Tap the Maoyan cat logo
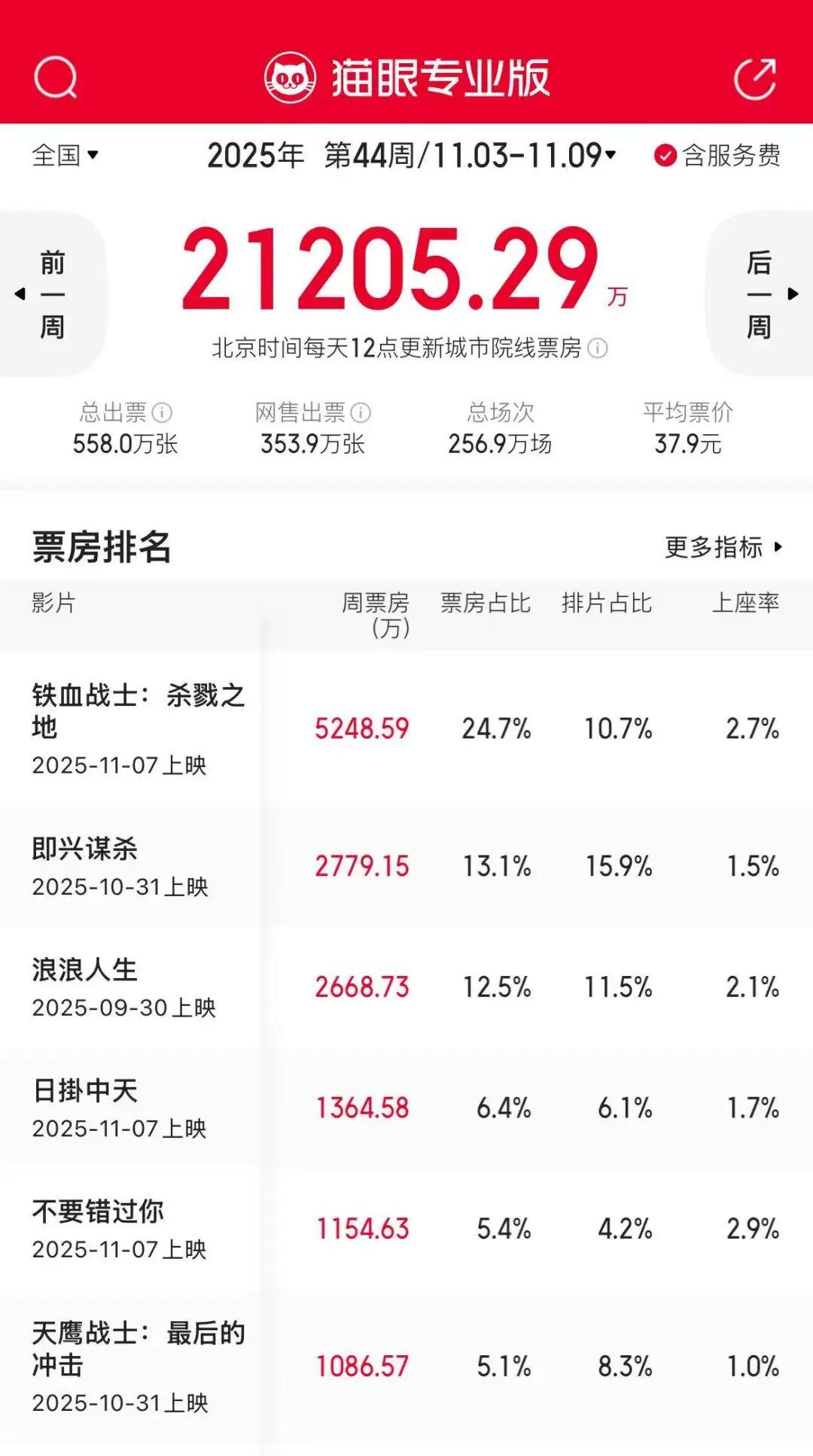813x1456 pixels. tap(292, 78)
